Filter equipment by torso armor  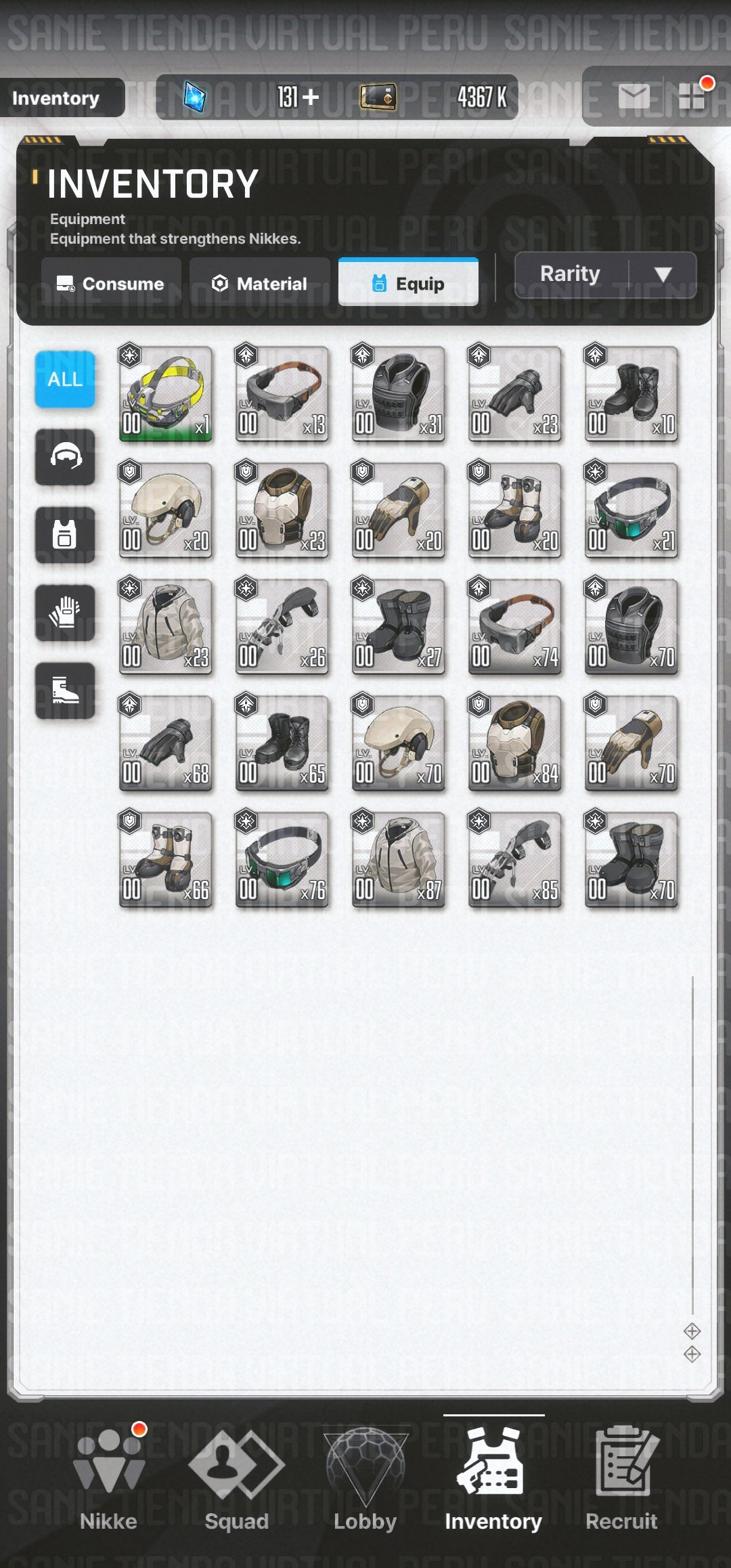pyautogui.click(x=65, y=535)
